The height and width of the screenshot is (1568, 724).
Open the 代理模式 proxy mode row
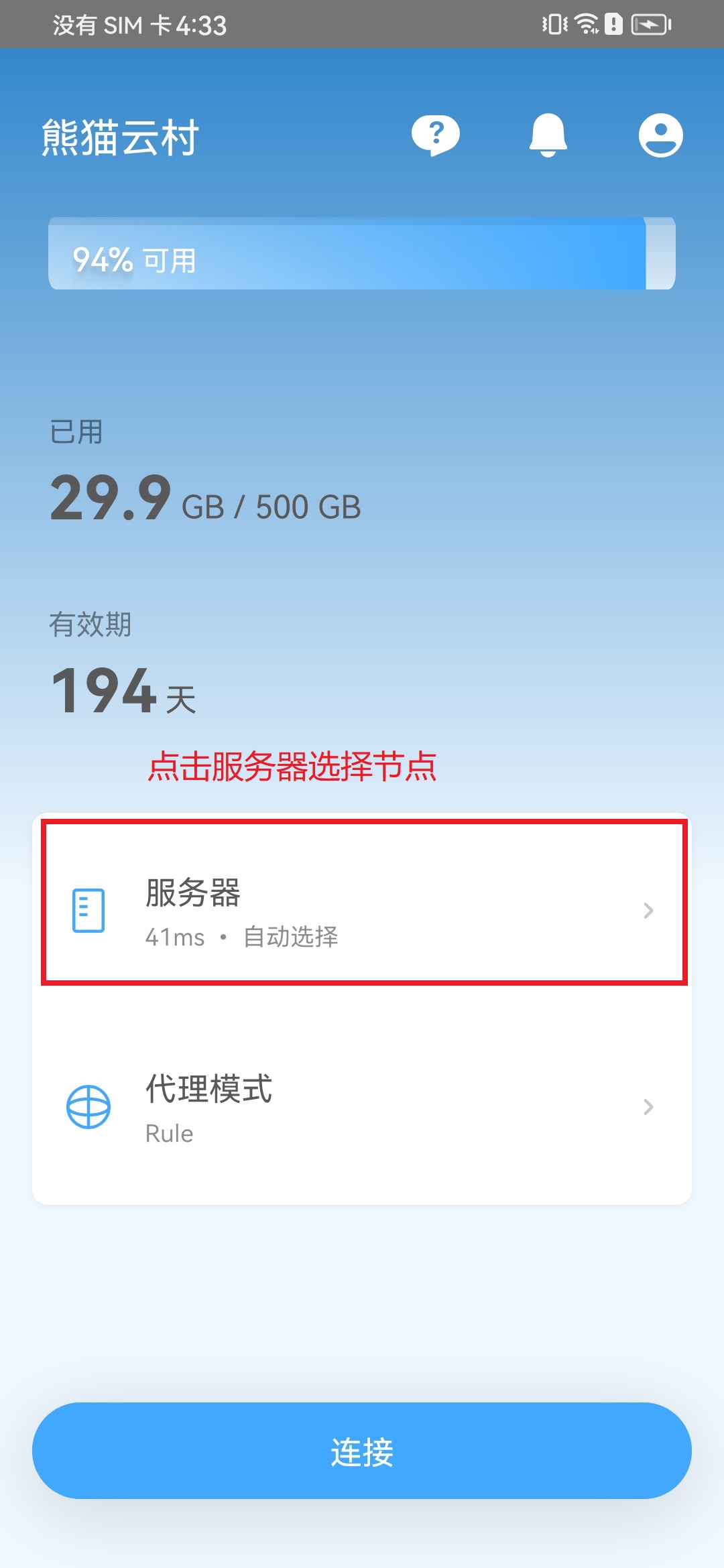(362, 1106)
